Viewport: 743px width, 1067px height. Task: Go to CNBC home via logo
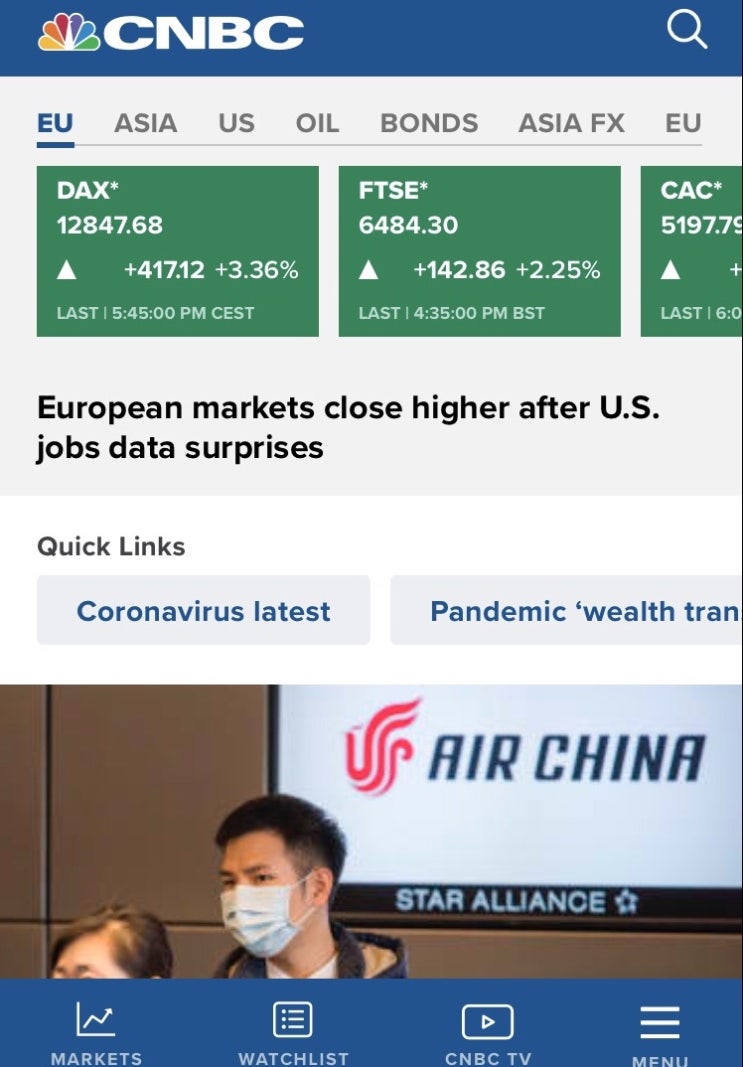coord(171,33)
